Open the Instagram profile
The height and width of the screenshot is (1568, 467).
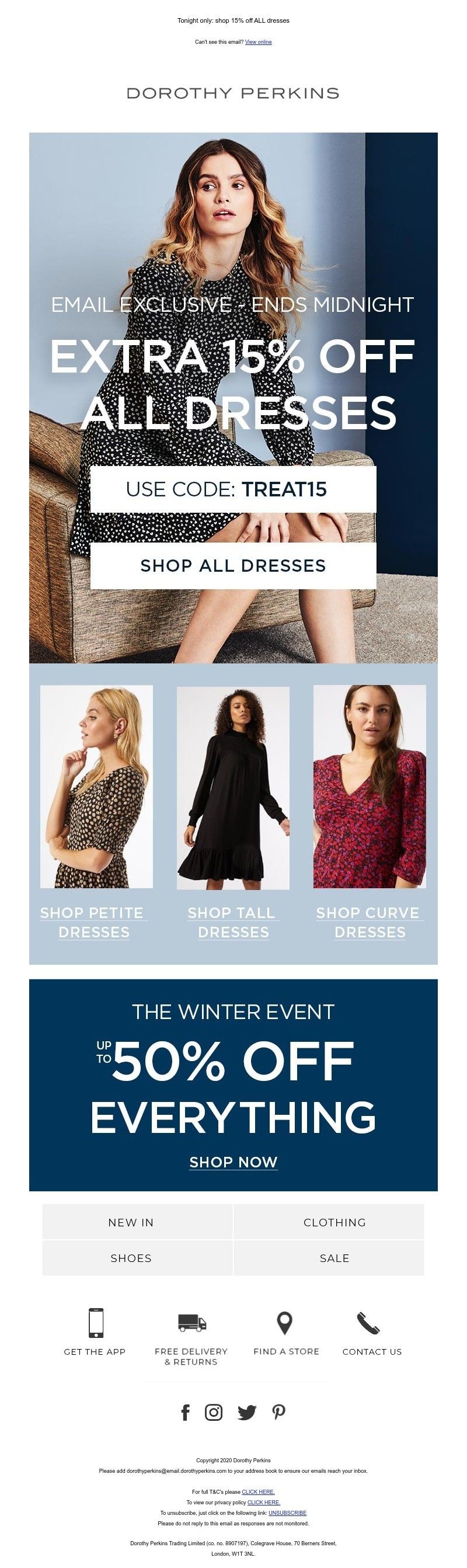tap(214, 1412)
